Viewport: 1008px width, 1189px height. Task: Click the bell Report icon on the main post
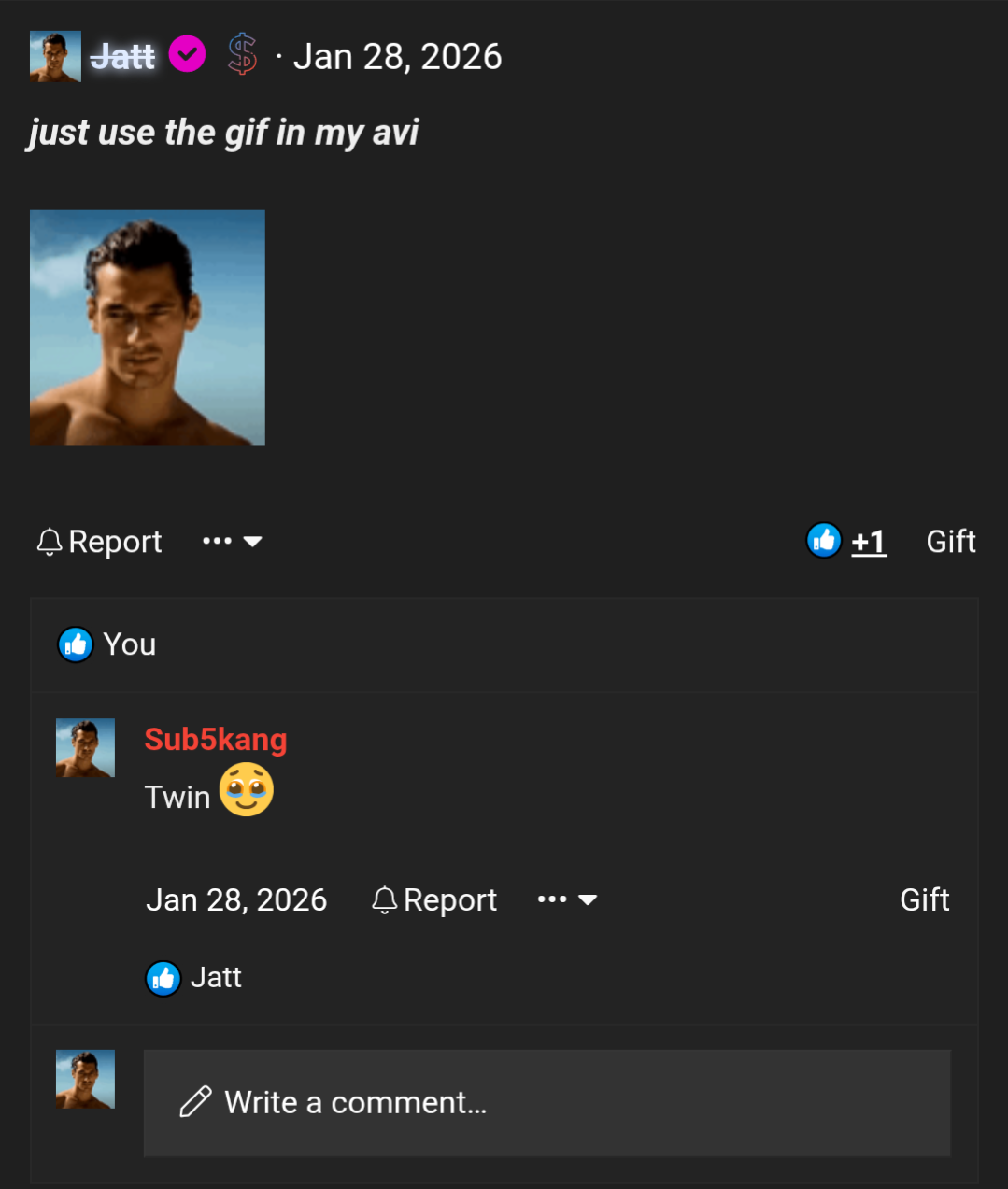[x=50, y=541]
